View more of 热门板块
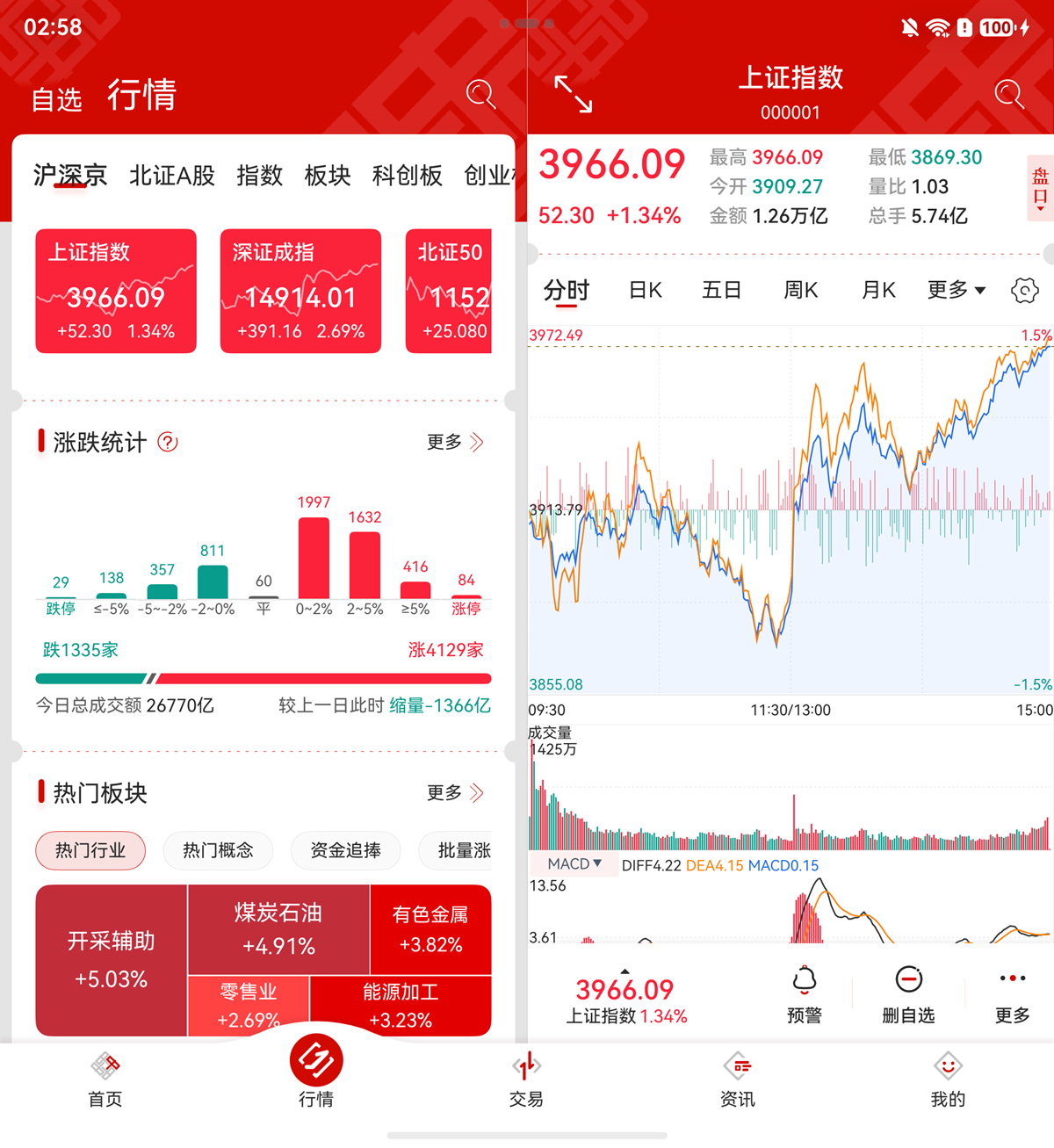The width and height of the screenshot is (1054, 1148). tap(455, 793)
